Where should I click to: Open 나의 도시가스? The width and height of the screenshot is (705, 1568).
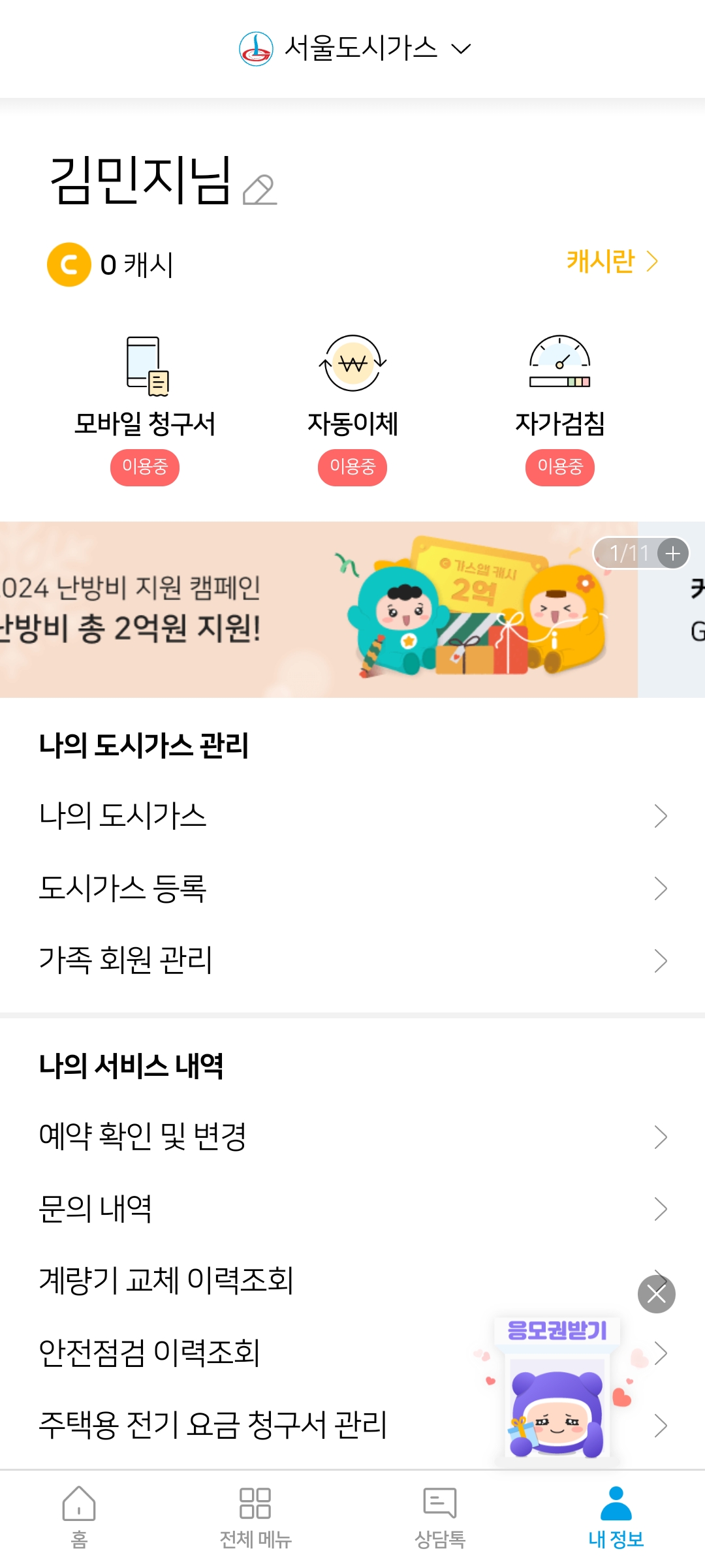(352, 816)
